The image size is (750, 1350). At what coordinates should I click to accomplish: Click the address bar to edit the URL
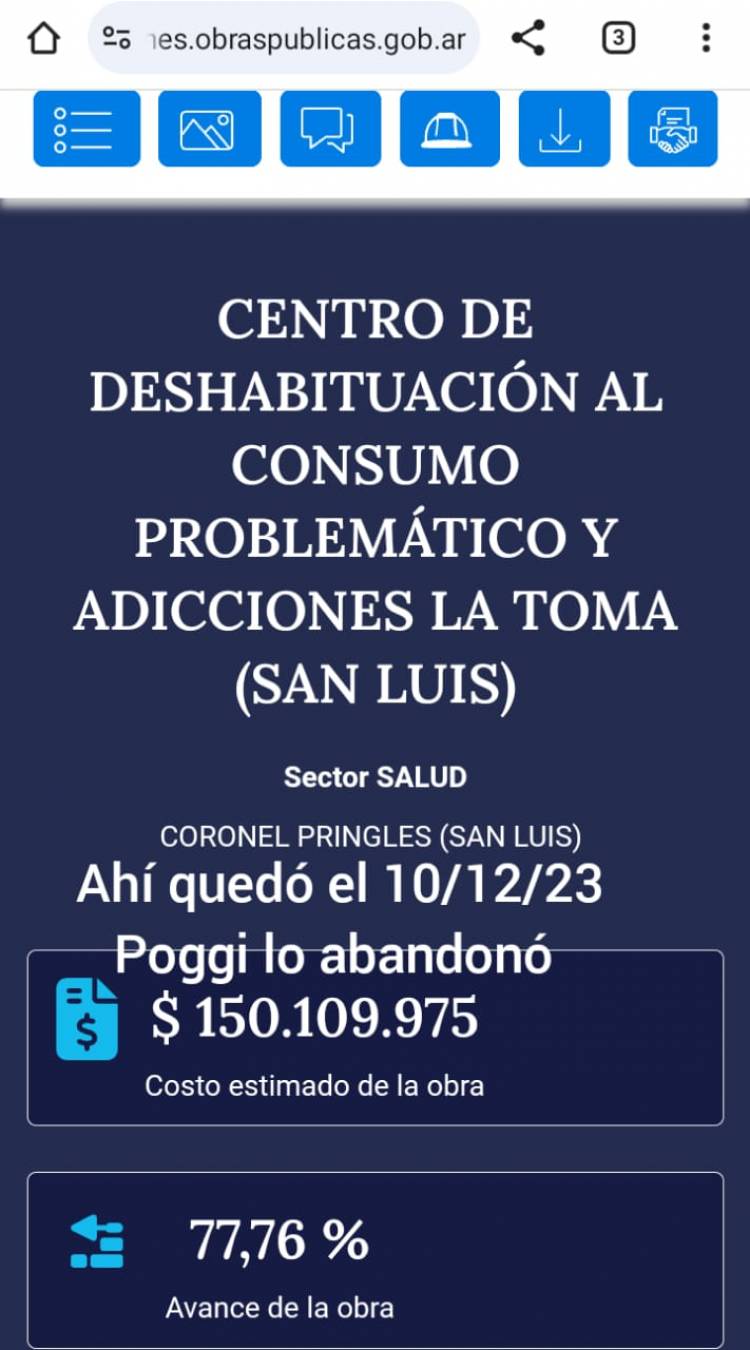[x=300, y=38]
